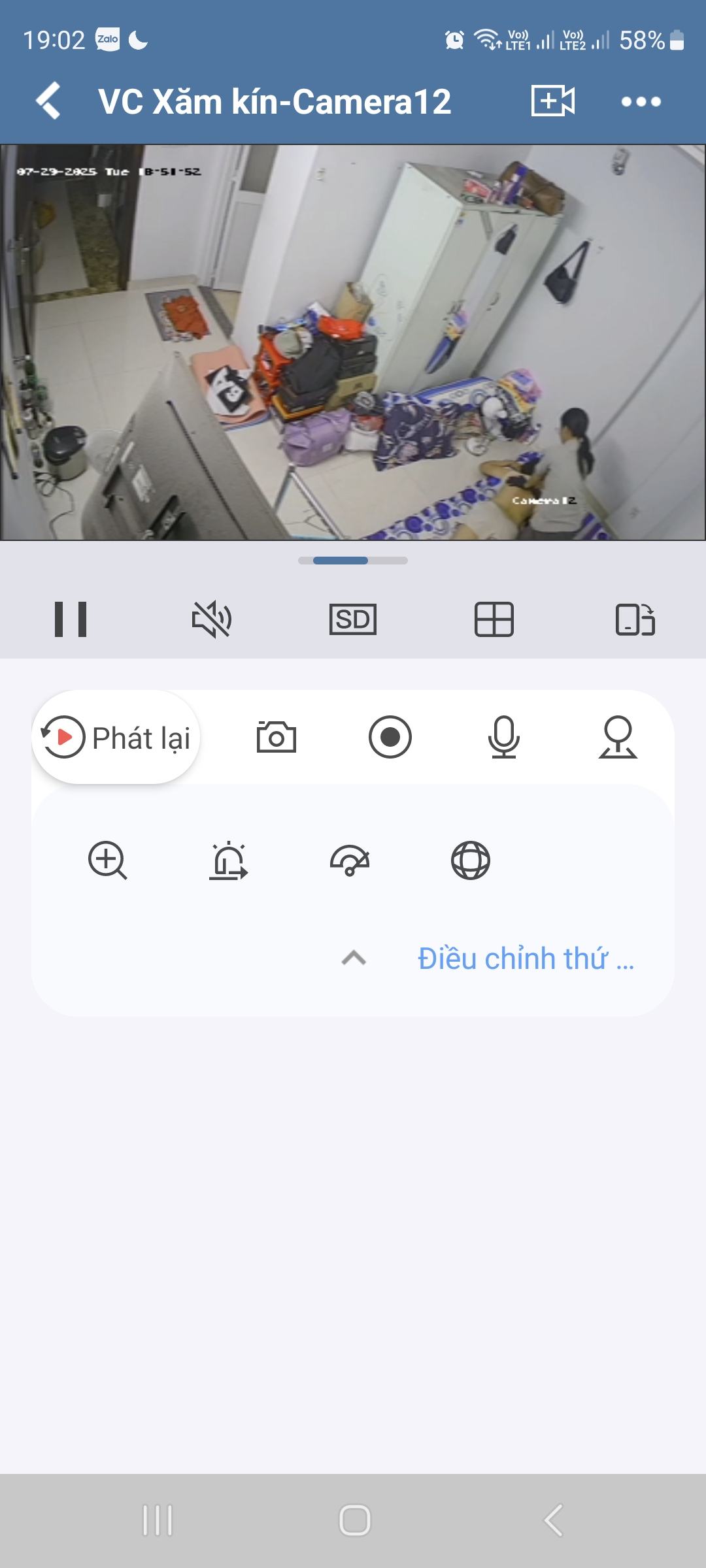
Task: Collapse the tools panel with chevron
Action: coord(354,958)
